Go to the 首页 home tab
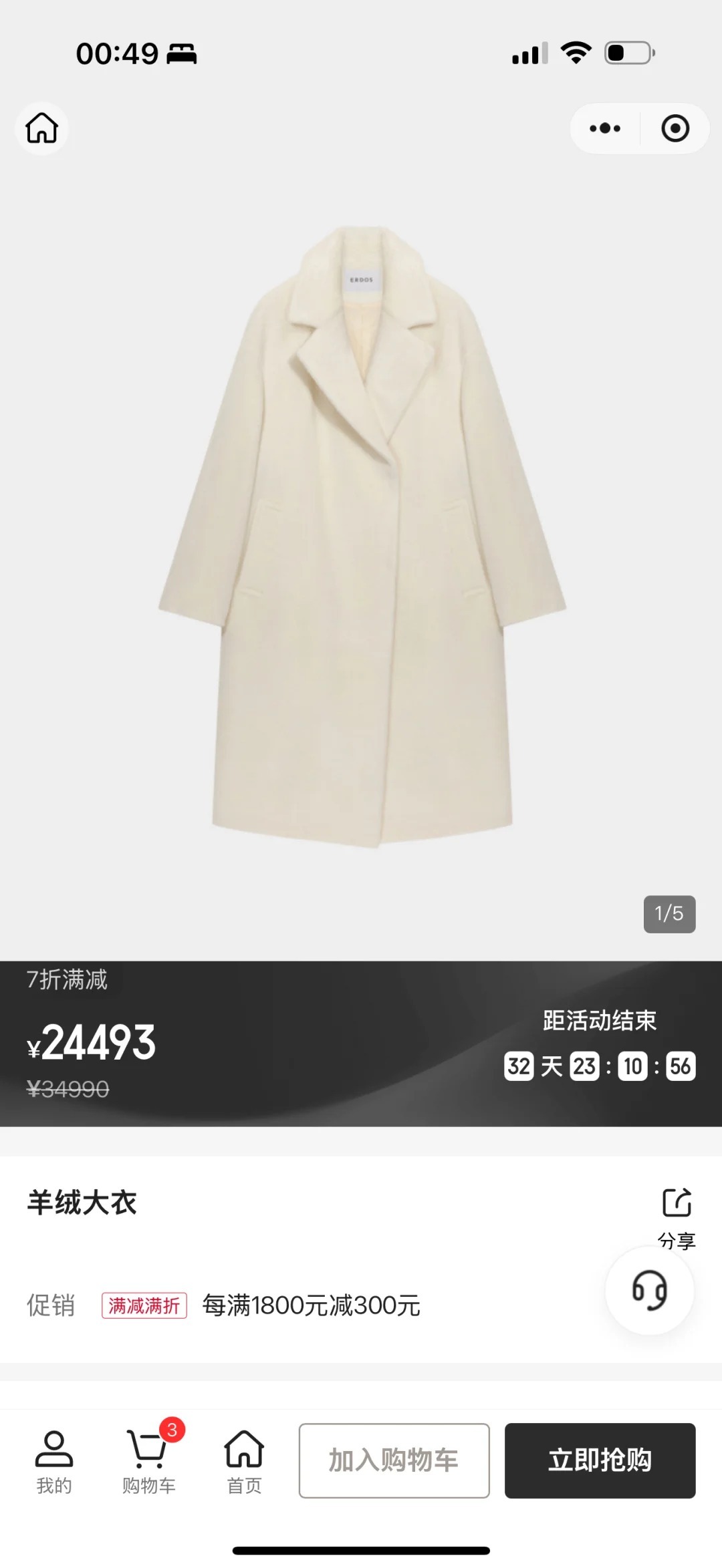 244,1462
